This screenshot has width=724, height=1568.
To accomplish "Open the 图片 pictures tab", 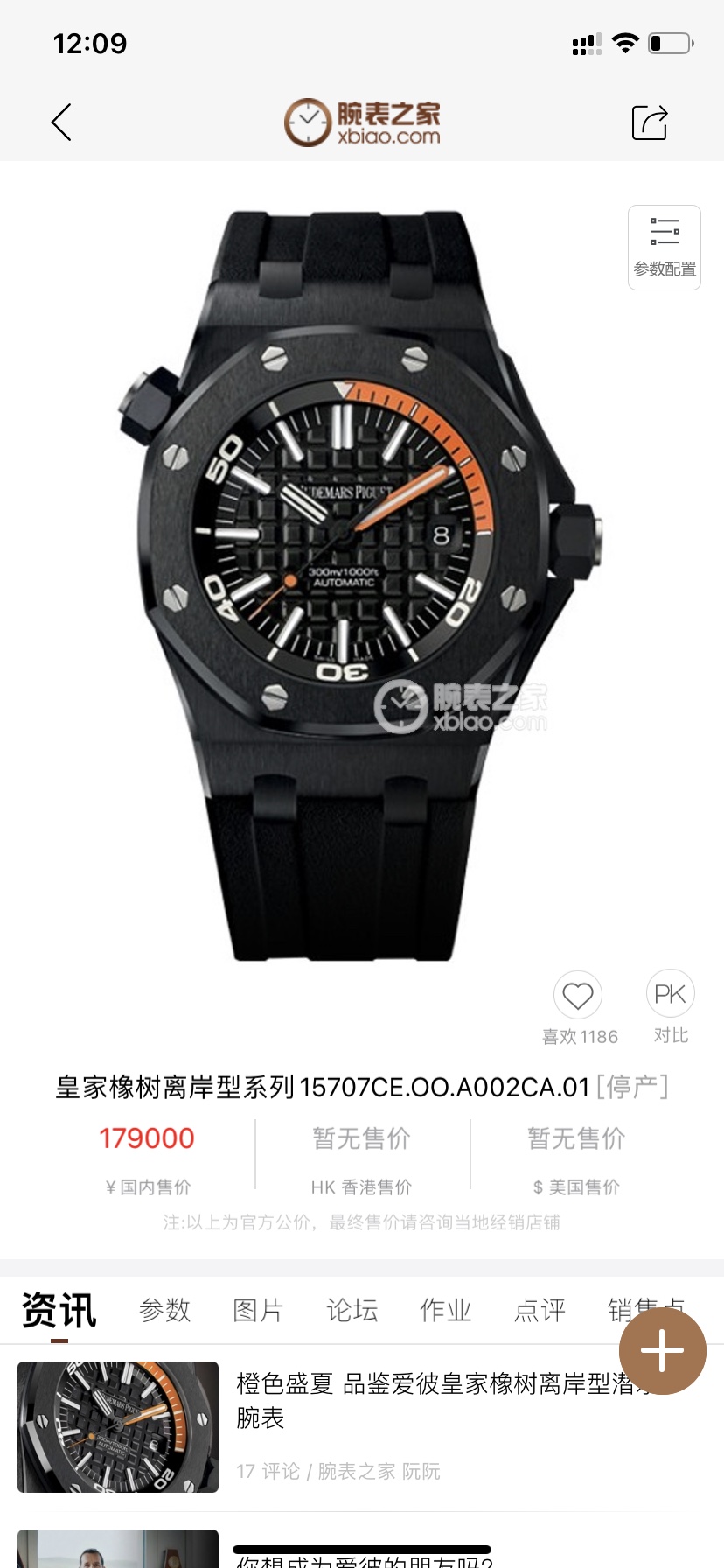I will click(258, 1310).
